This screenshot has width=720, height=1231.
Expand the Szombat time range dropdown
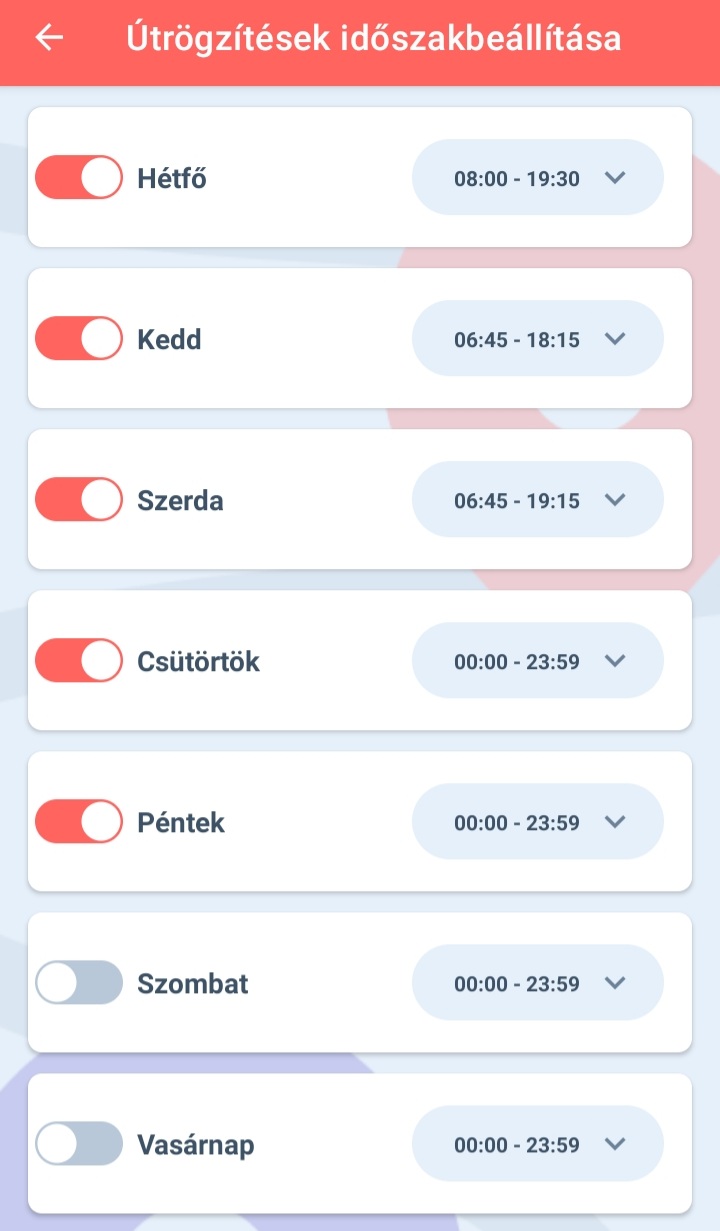(538, 983)
